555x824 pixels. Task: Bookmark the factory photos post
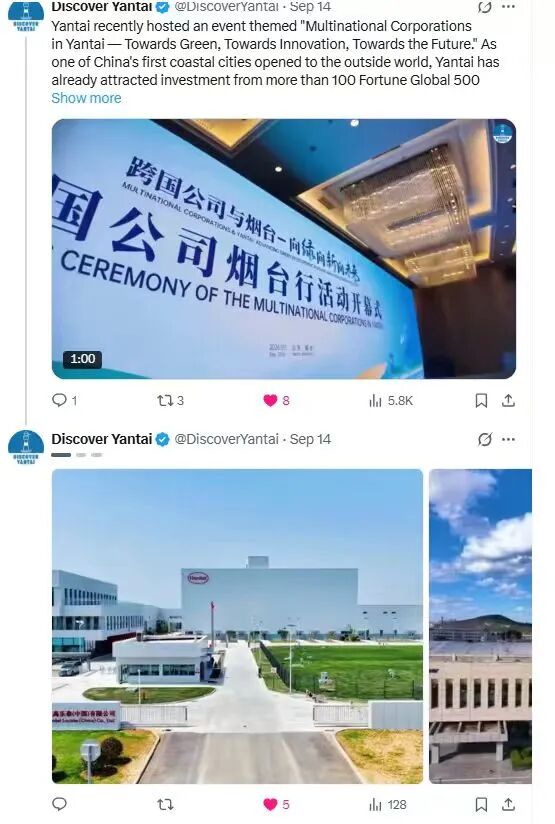[481, 805]
